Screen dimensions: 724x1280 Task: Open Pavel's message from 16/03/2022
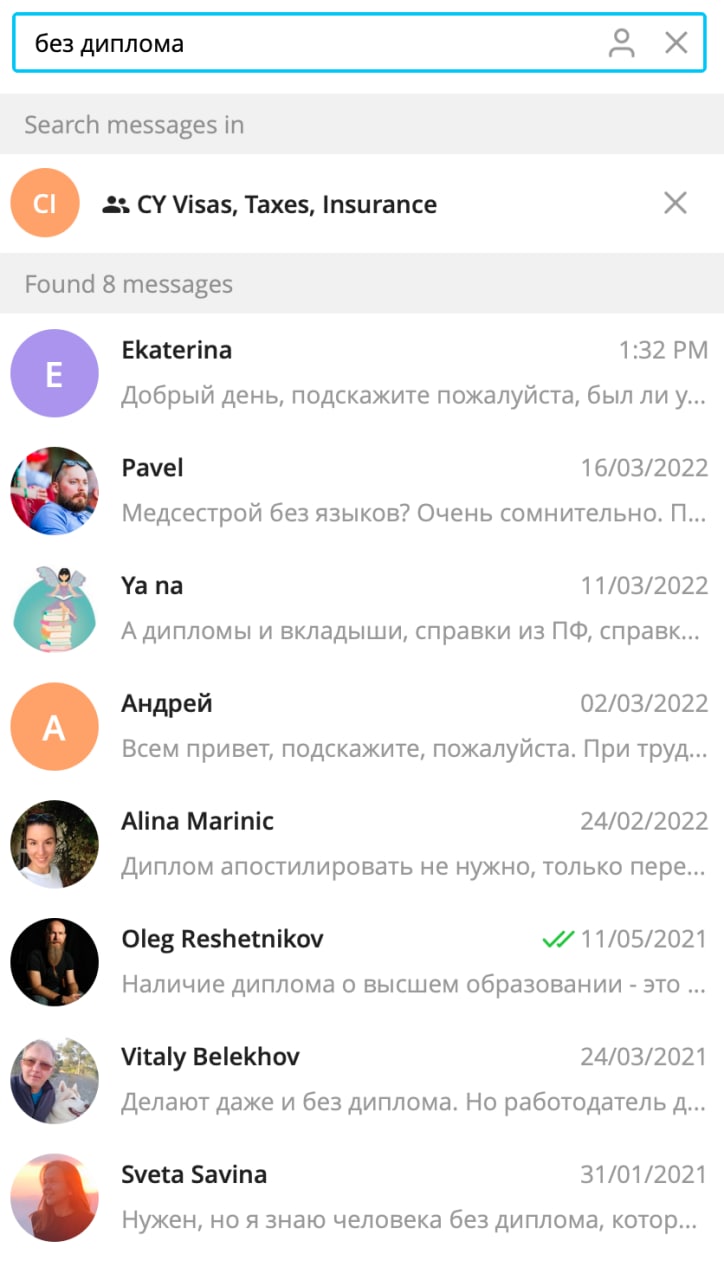(x=362, y=491)
